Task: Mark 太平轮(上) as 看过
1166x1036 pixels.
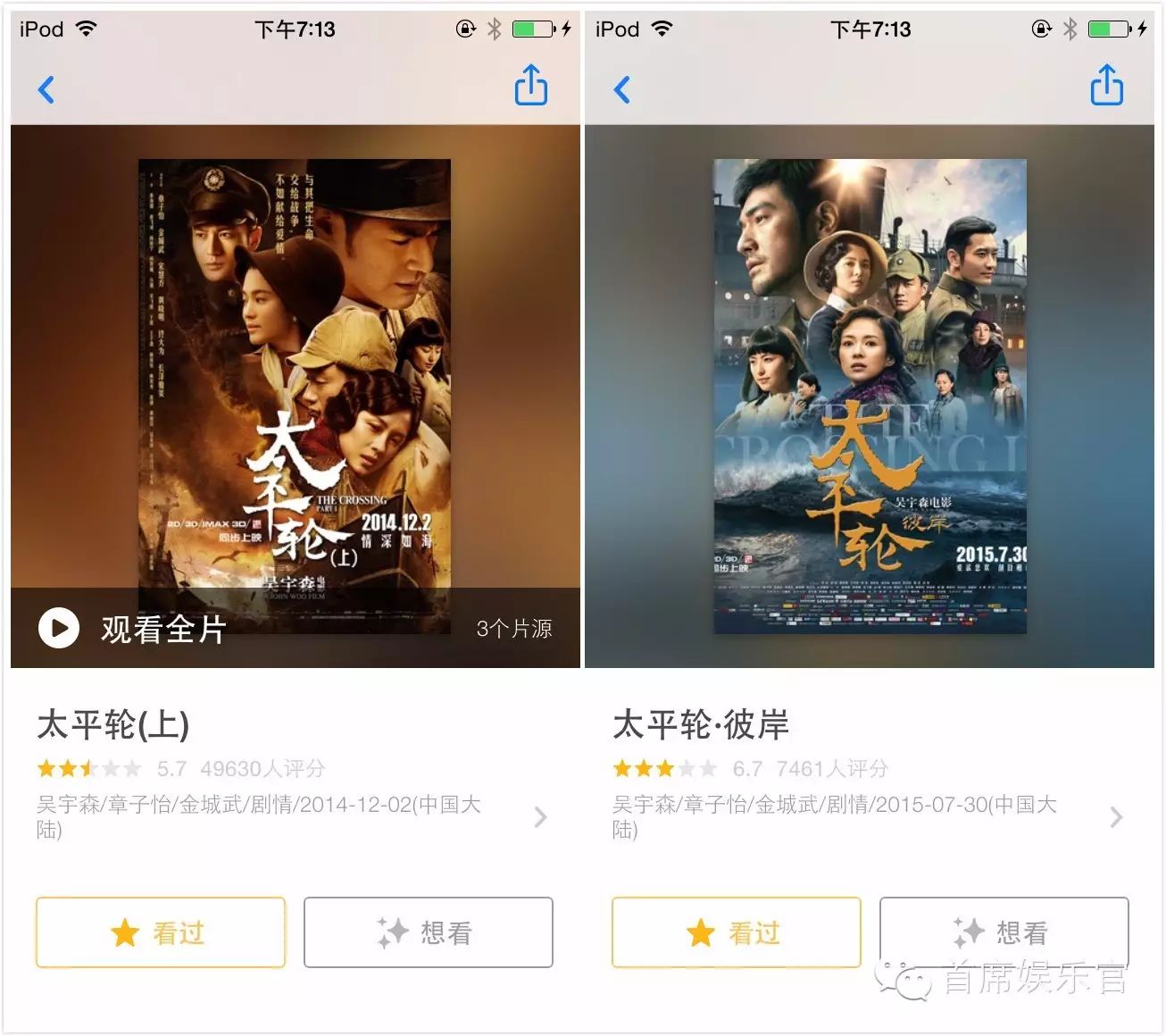Action: pos(161,932)
